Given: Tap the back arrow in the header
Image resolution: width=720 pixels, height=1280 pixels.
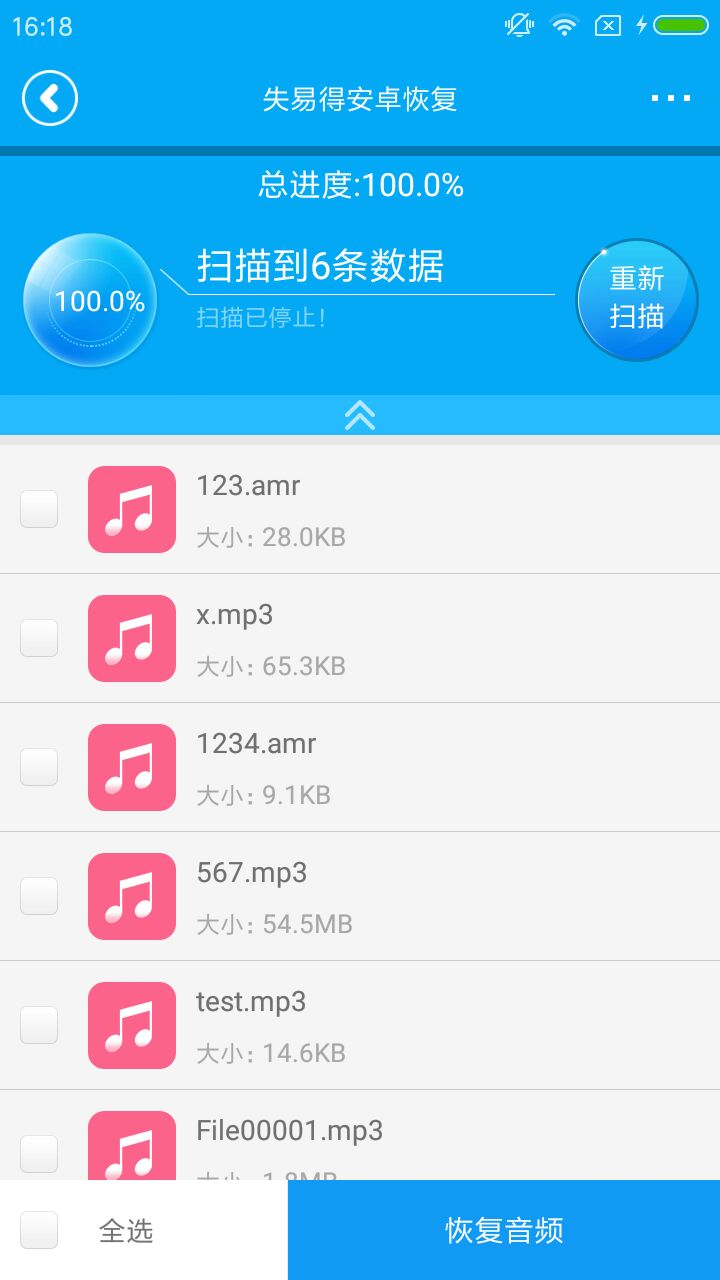Looking at the screenshot, I should coord(49,98).
